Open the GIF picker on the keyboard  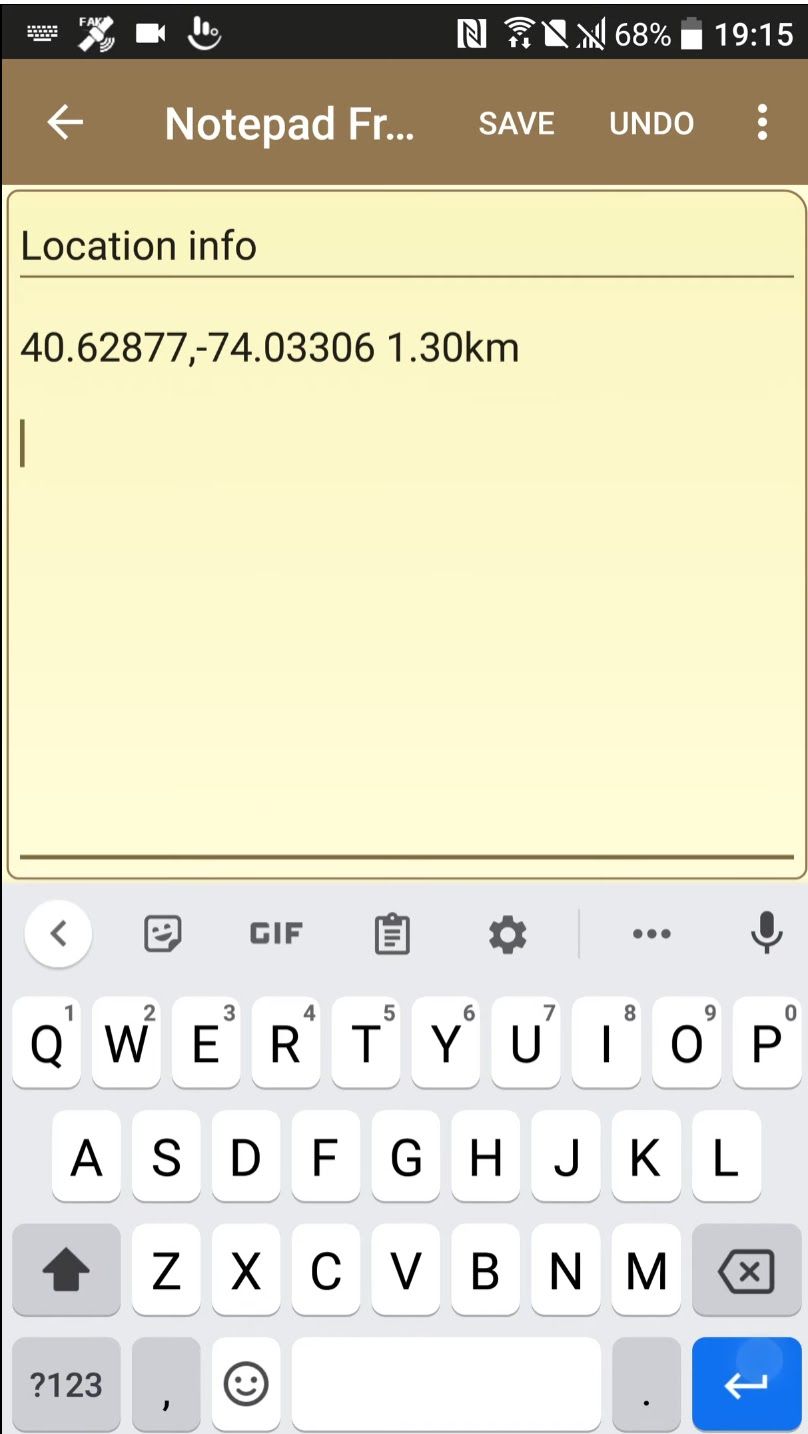(x=274, y=933)
